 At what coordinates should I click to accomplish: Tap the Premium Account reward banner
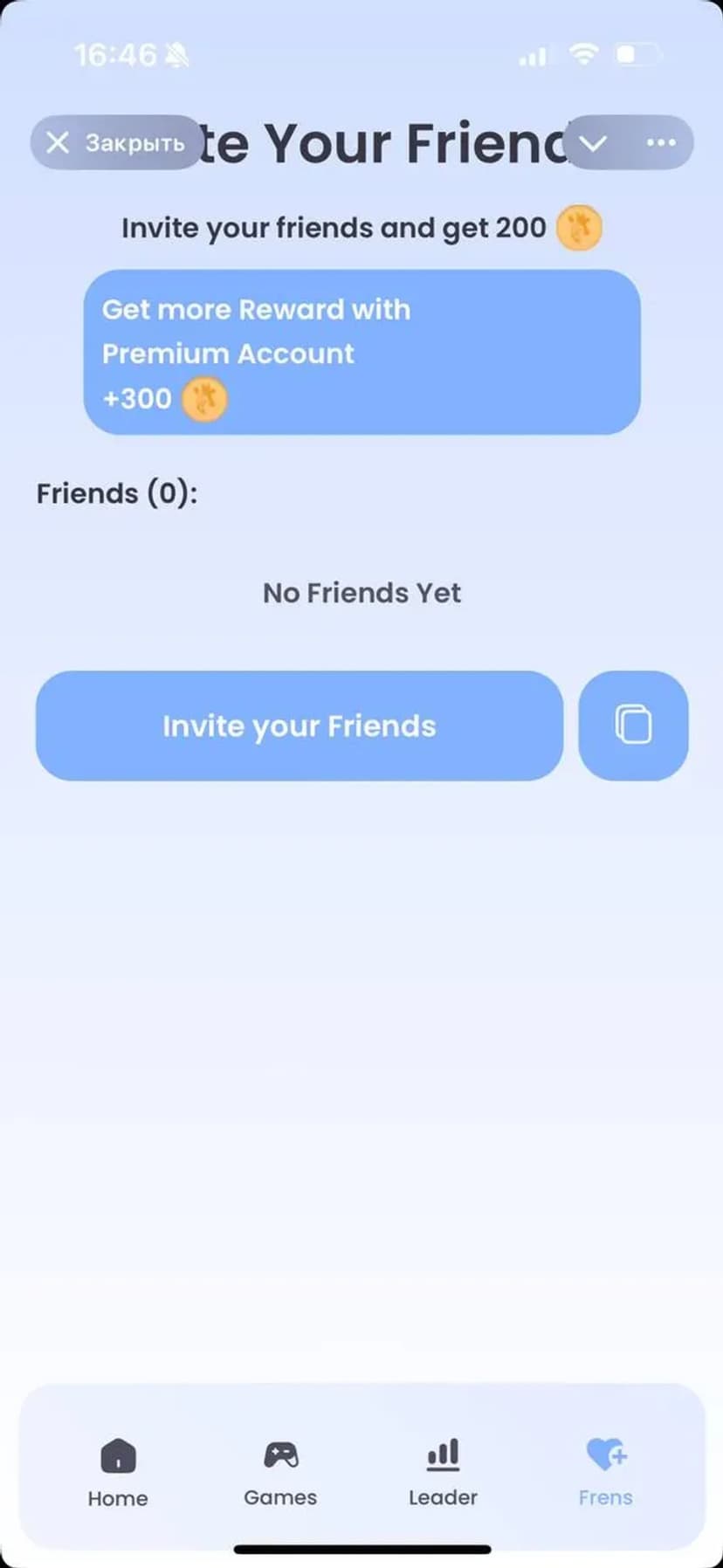[361, 352]
